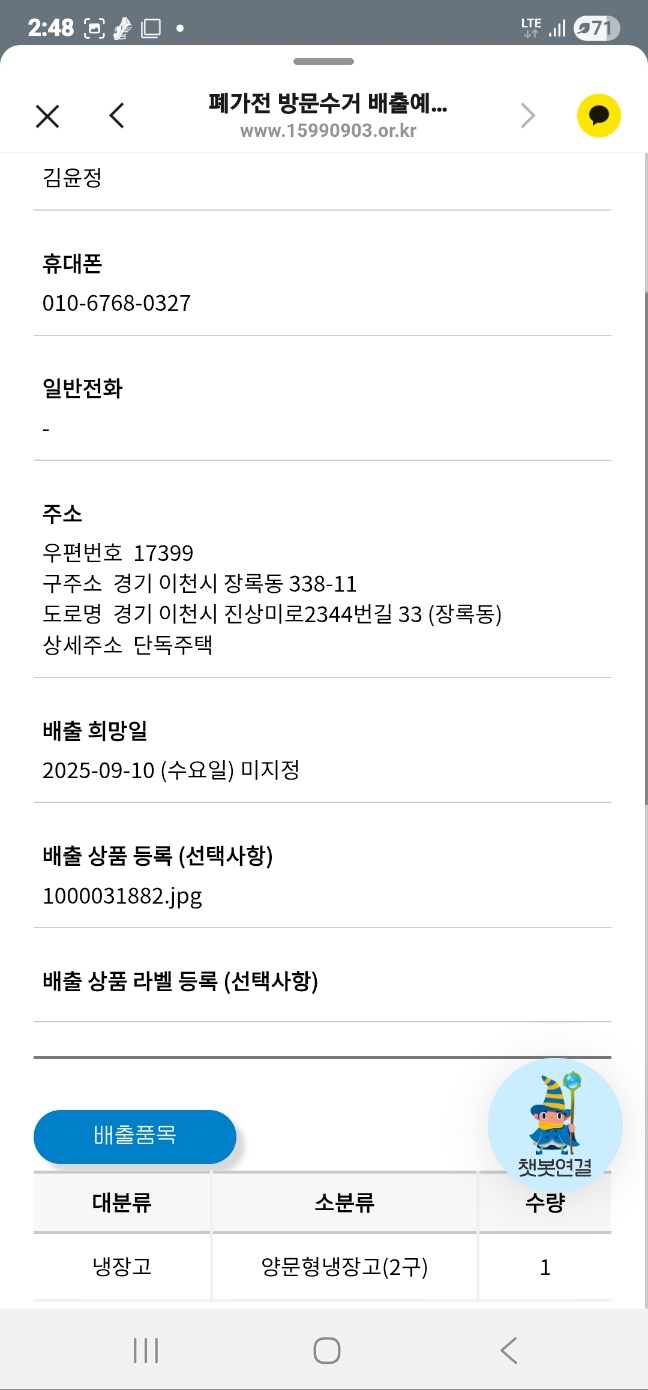The height and width of the screenshot is (1390, 648).
Task: Tap the 배출품목 button
Action: pyautogui.click(x=135, y=1136)
